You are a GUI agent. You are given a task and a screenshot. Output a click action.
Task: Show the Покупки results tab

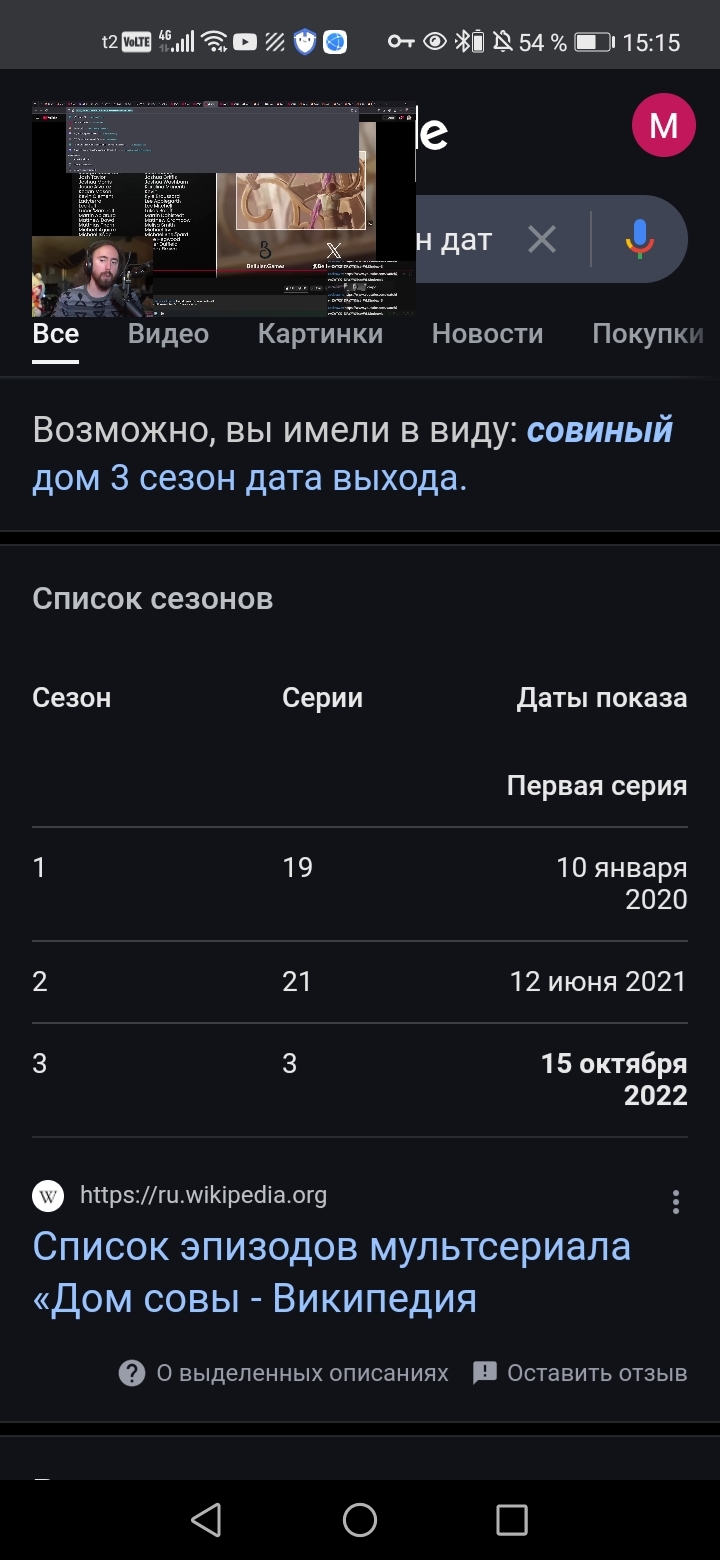(647, 334)
